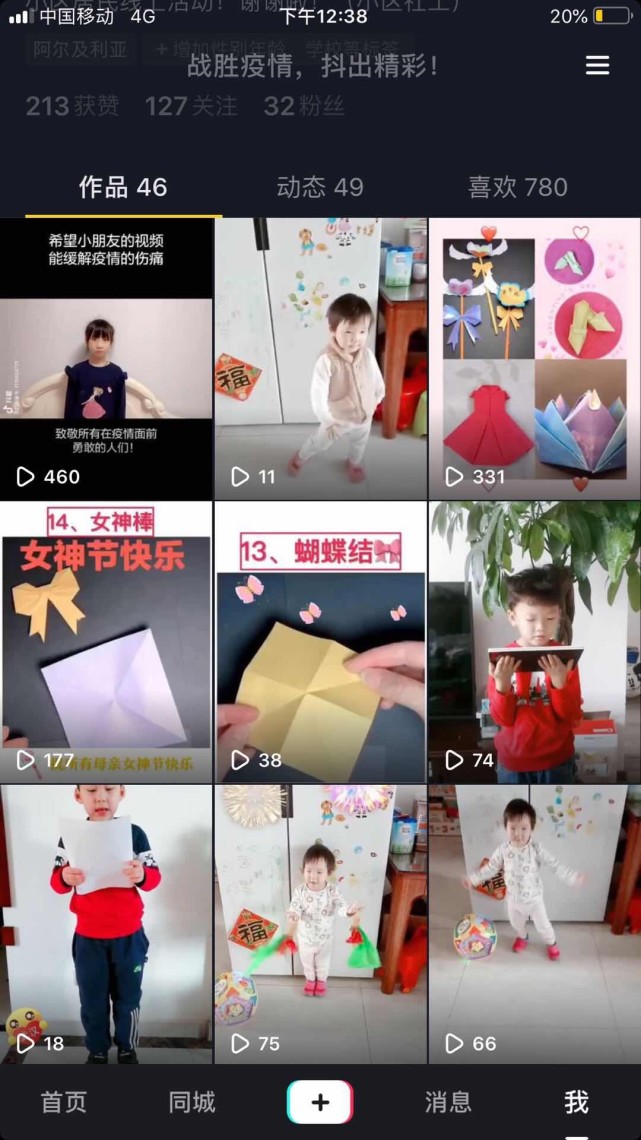Open the video with 74 plays
This screenshot has height=1140, width=641.
[534, 642]
